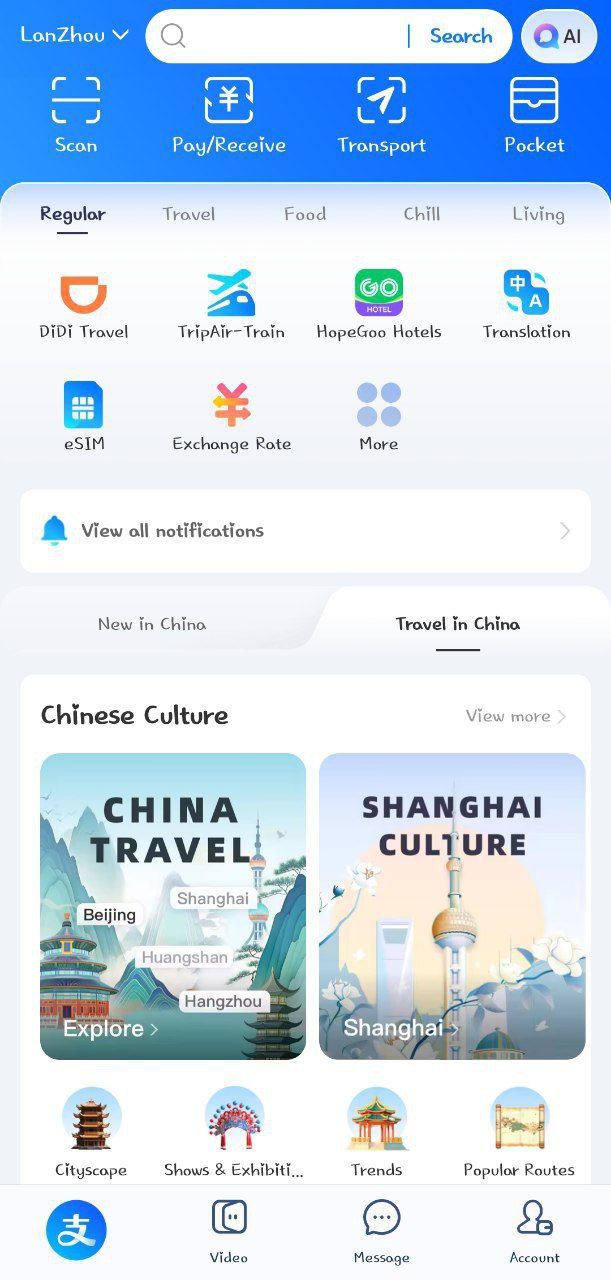Open Pay/Receive
The image size is (611, 1280).
click(x=229, y=115)
